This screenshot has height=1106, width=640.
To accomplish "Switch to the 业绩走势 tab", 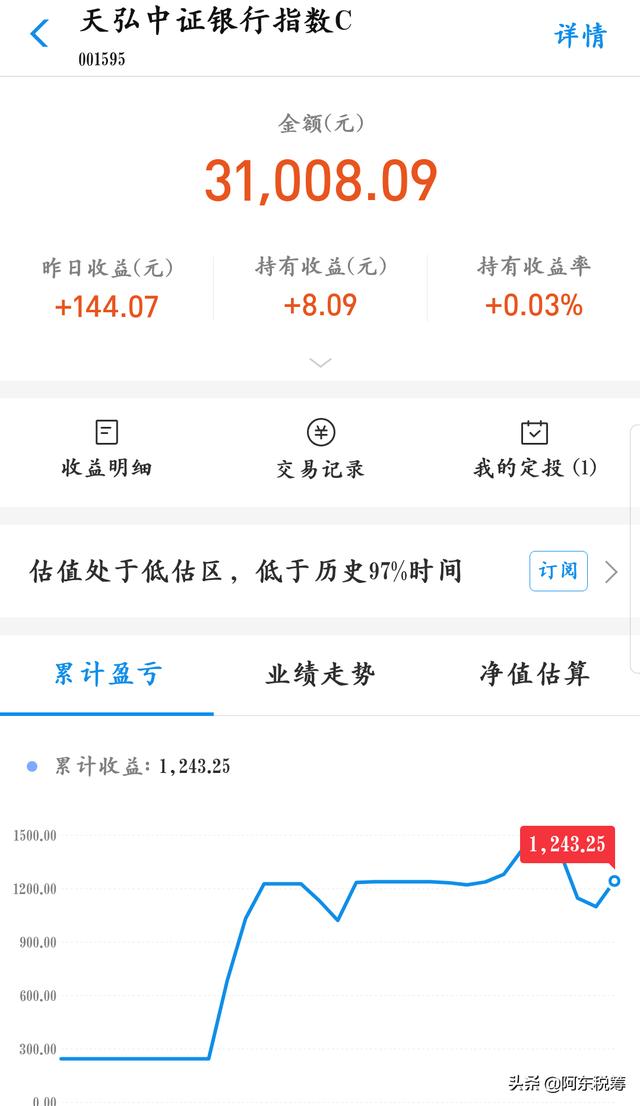I will pyautogui.click(x=320, y=674).
